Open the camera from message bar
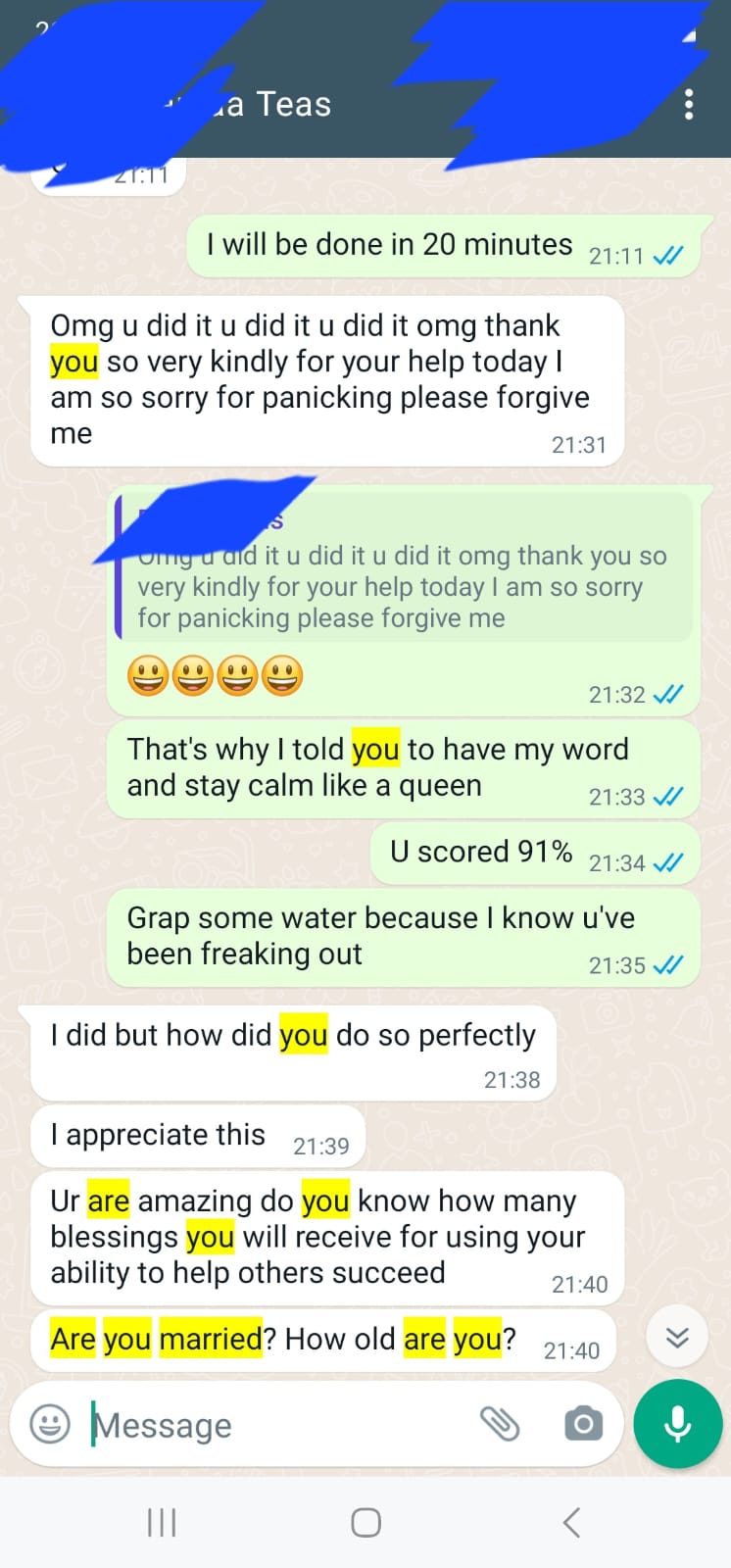Screen dimensions: 731x1568 tap(583, 1424)
